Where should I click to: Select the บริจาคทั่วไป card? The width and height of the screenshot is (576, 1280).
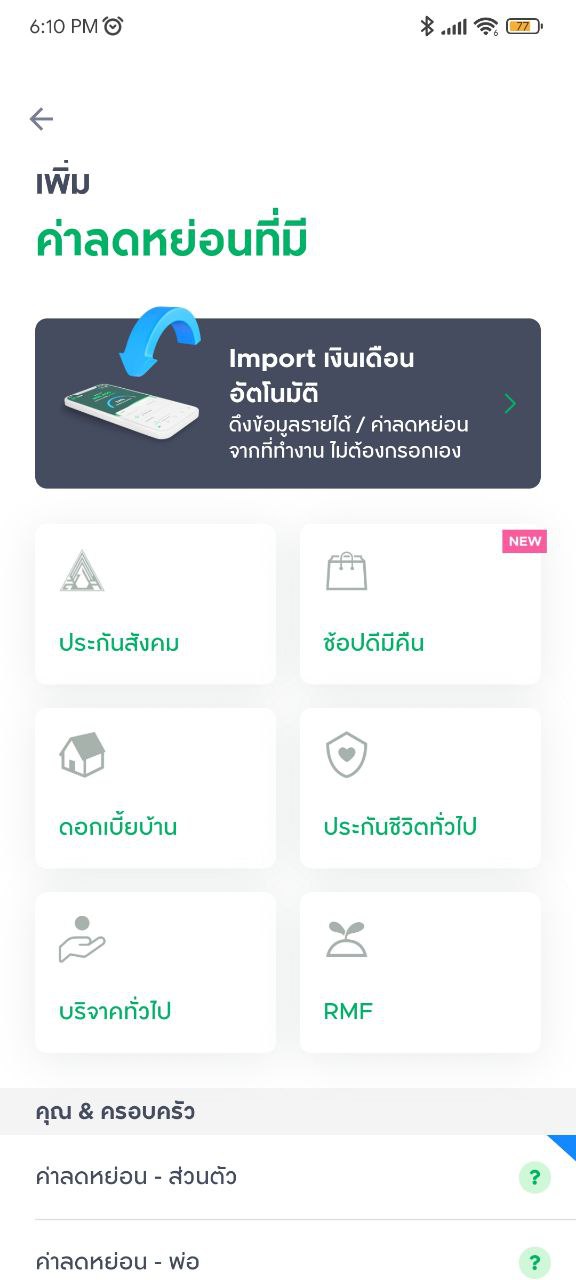click(x=155, y=972)
